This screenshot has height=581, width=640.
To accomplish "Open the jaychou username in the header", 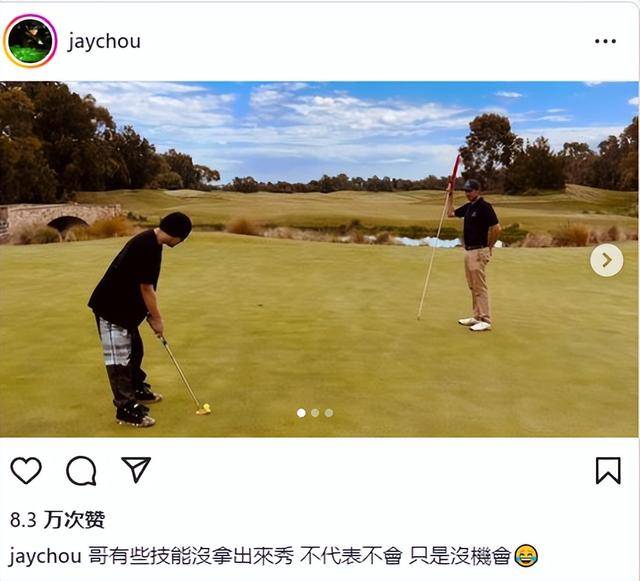I will pyautogui.click(x=104, y=42).
